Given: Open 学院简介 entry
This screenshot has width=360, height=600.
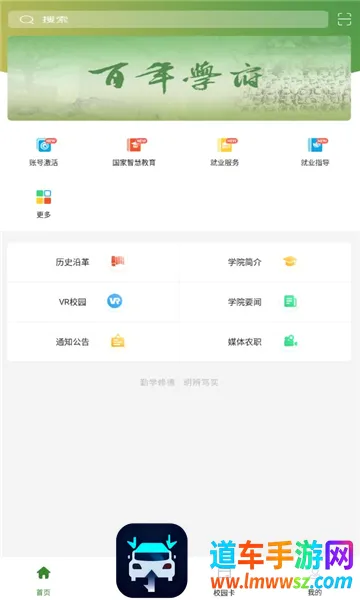Looking at the screenshot, I should [x=265, y=262].
